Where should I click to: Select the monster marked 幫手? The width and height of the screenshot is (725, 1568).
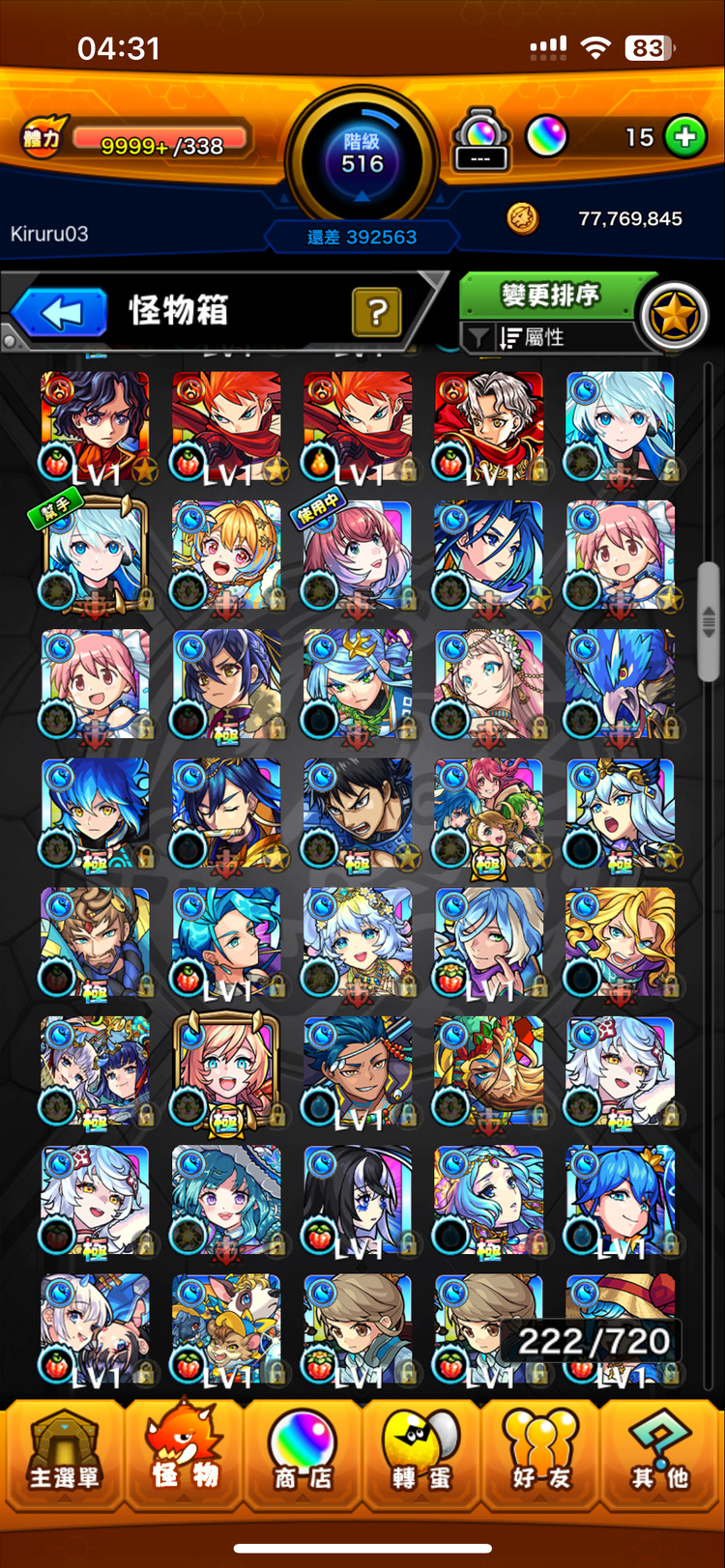(95, 557)
